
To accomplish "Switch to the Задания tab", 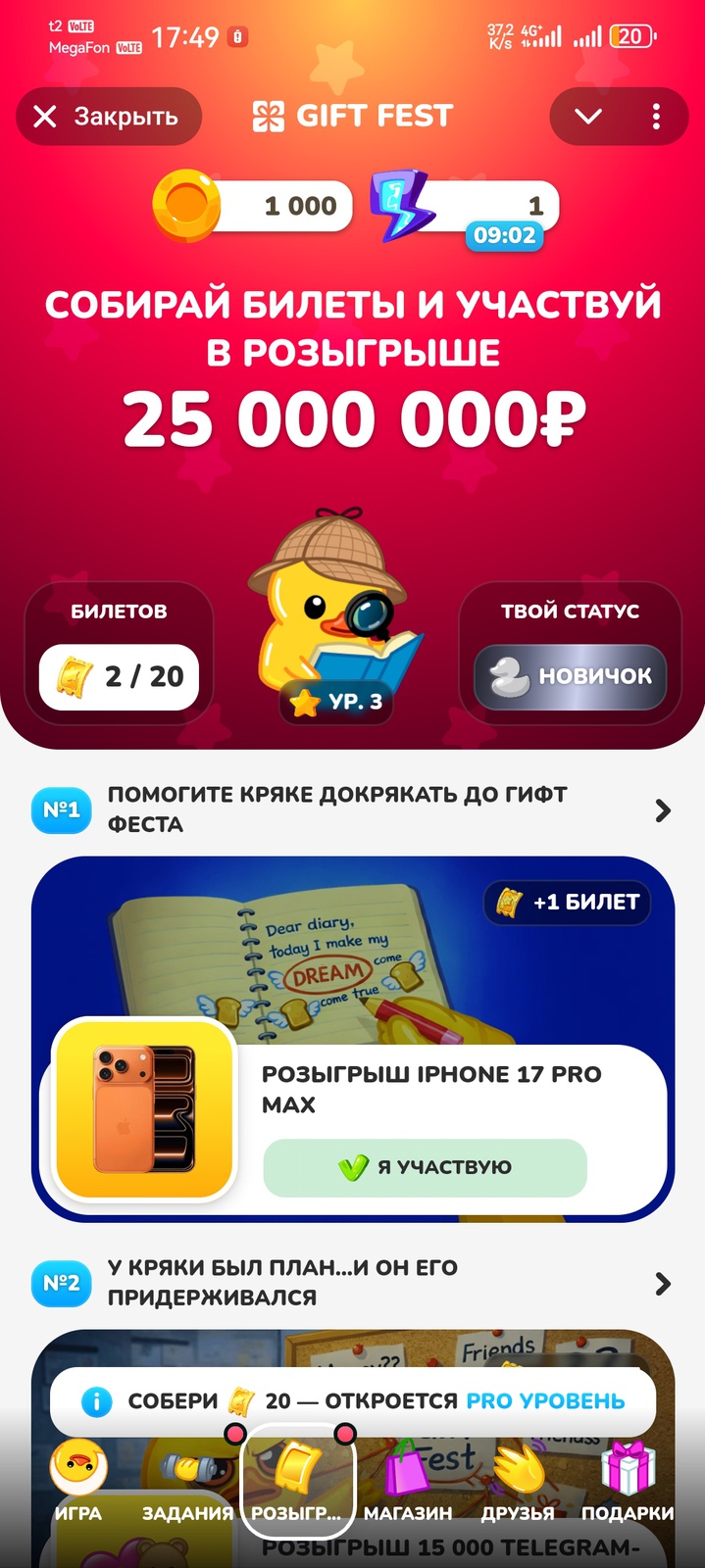I will (187, 1482).
